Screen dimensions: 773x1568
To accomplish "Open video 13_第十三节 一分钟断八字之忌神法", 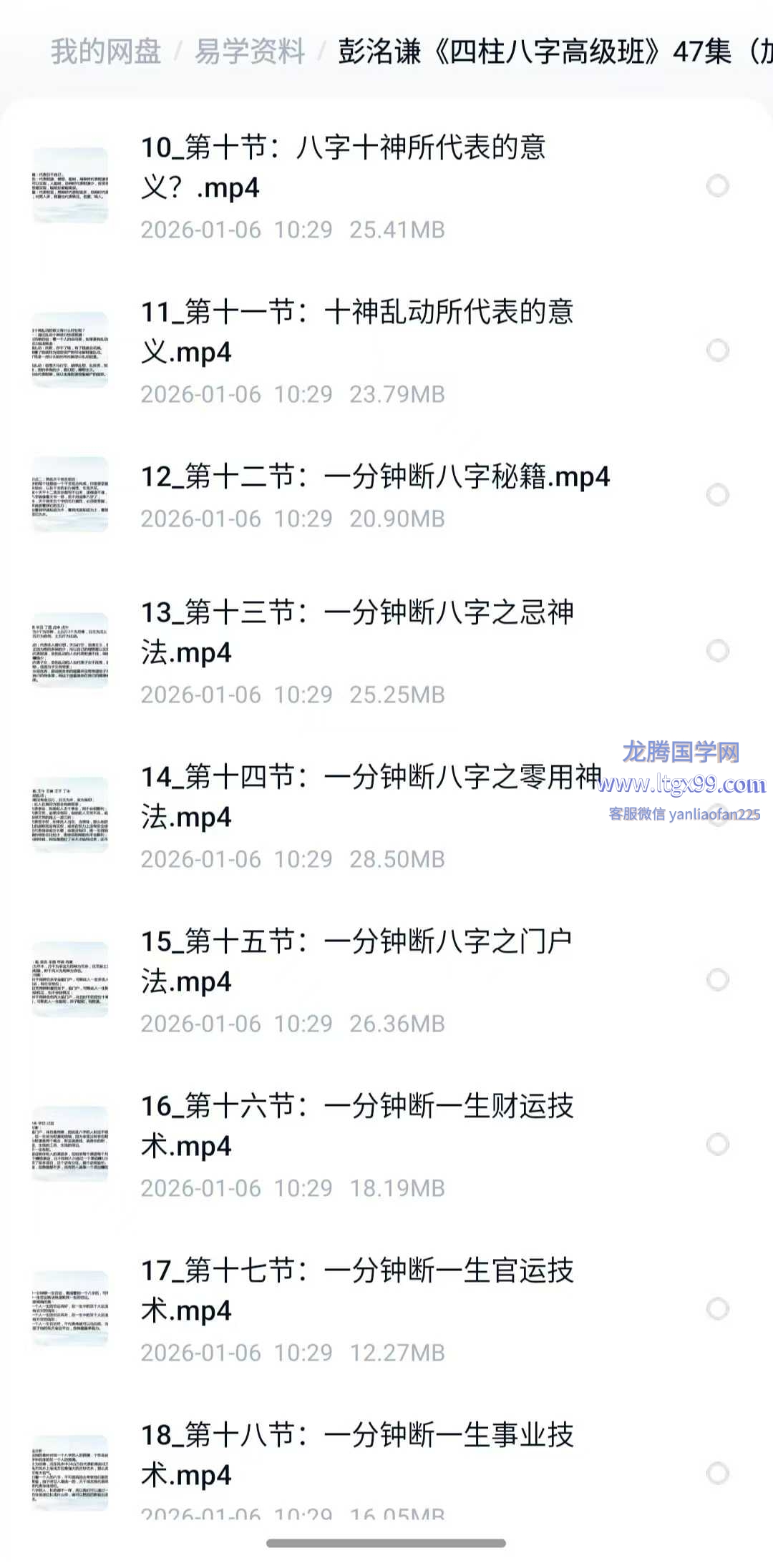I will [x=356, y=632].
